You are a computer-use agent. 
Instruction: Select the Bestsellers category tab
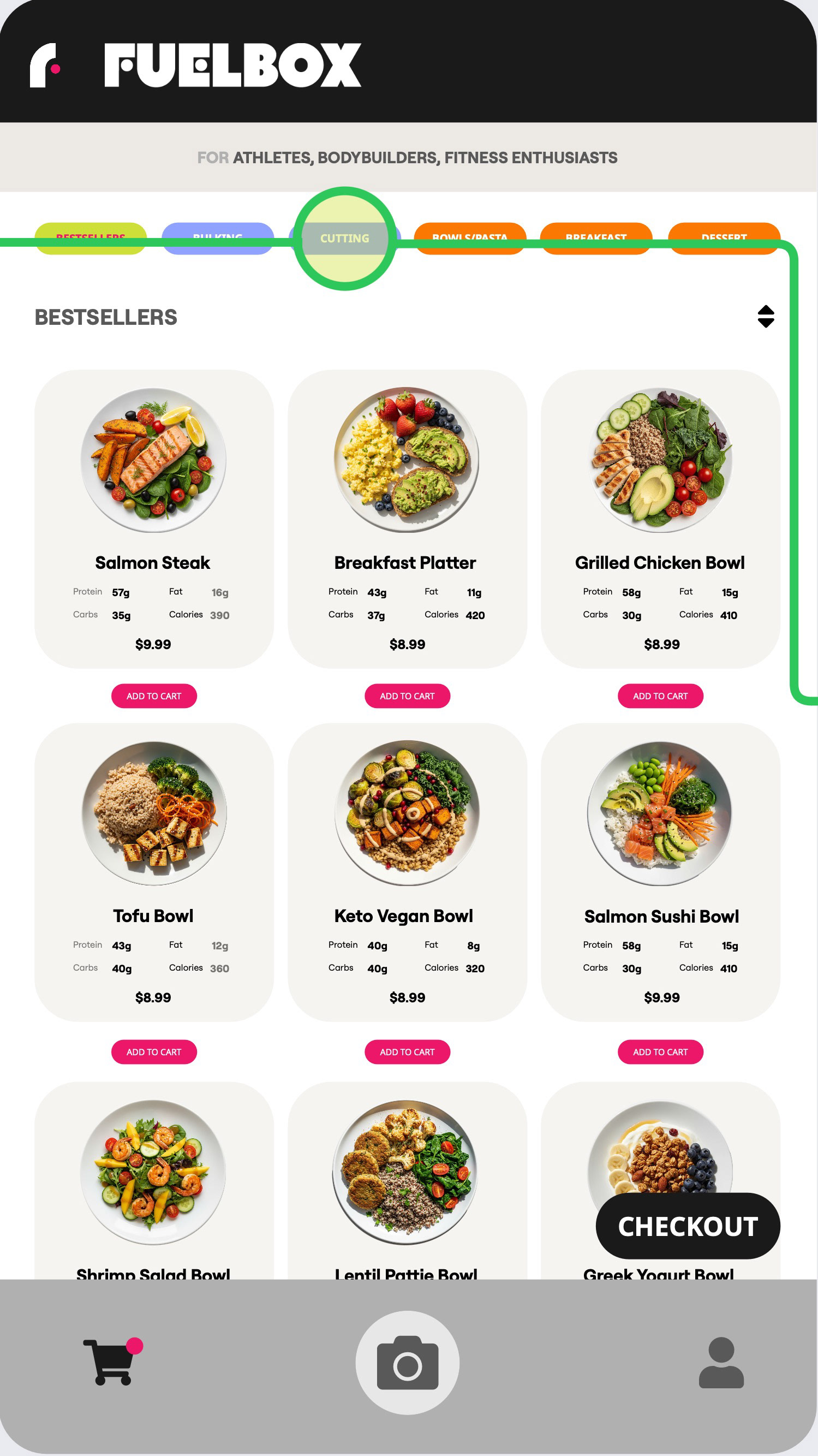click(x=91, y=238)
